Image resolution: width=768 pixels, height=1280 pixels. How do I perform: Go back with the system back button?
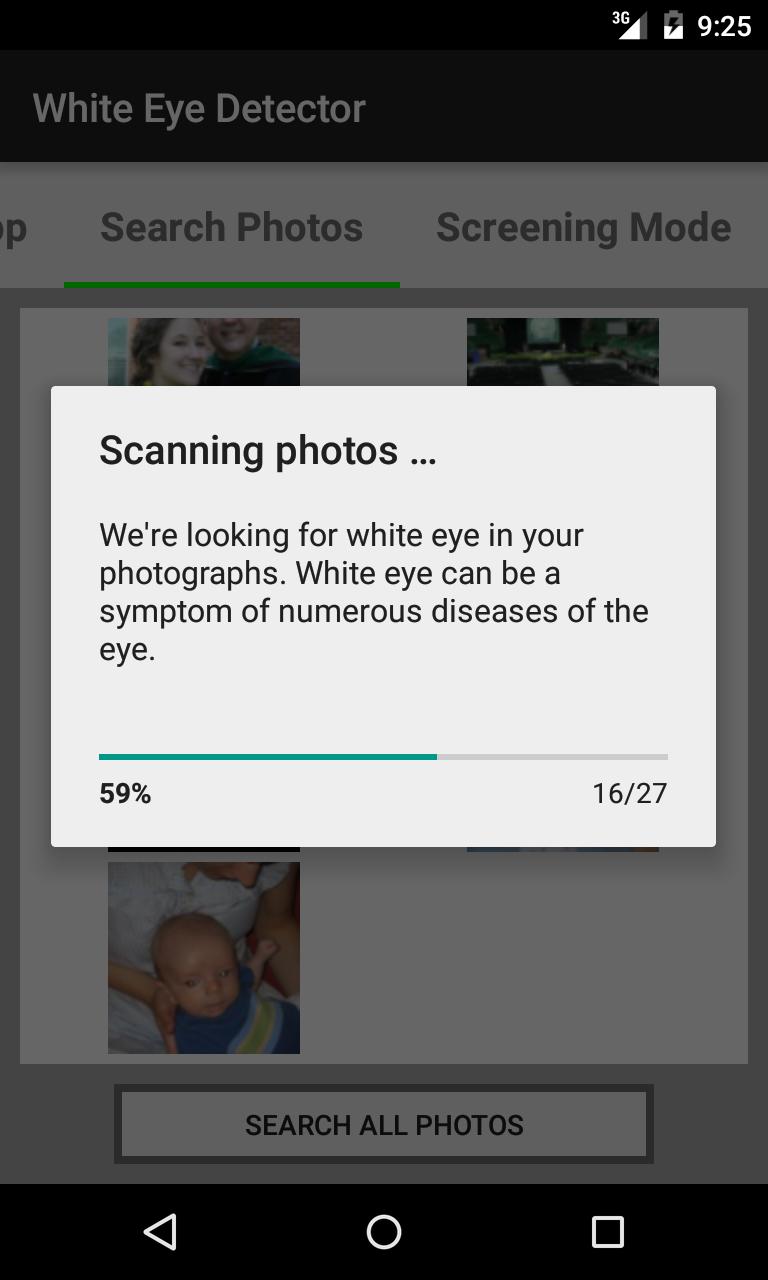160,1232
